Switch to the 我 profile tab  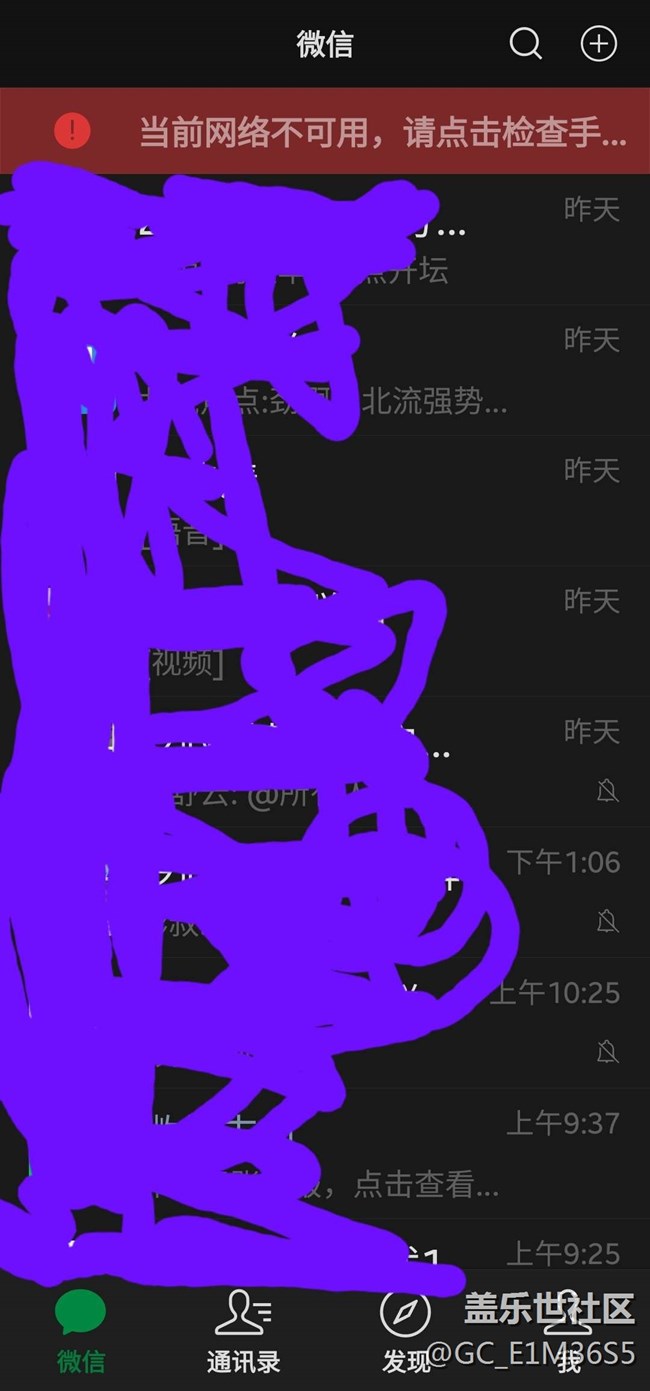tap(568, 1330)
